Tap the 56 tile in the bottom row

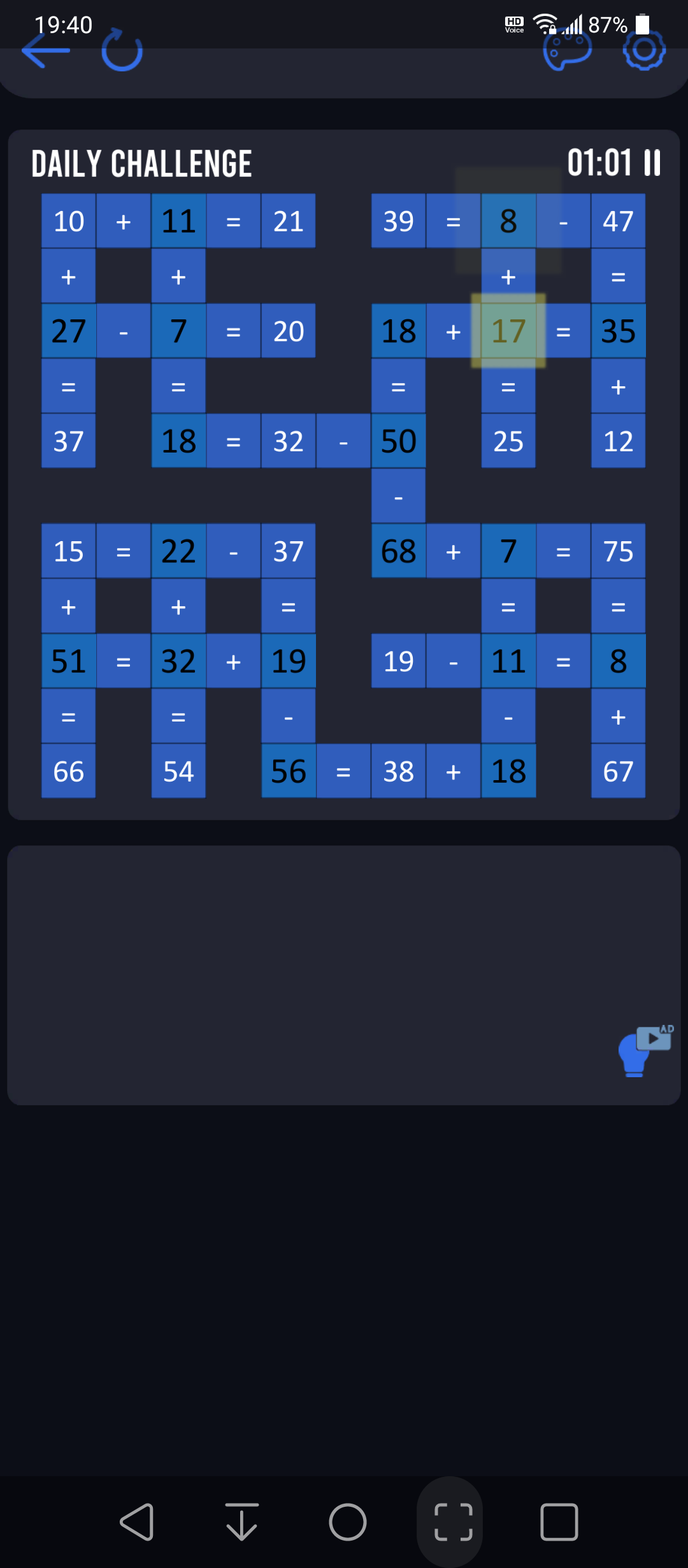tap(289, 771)
